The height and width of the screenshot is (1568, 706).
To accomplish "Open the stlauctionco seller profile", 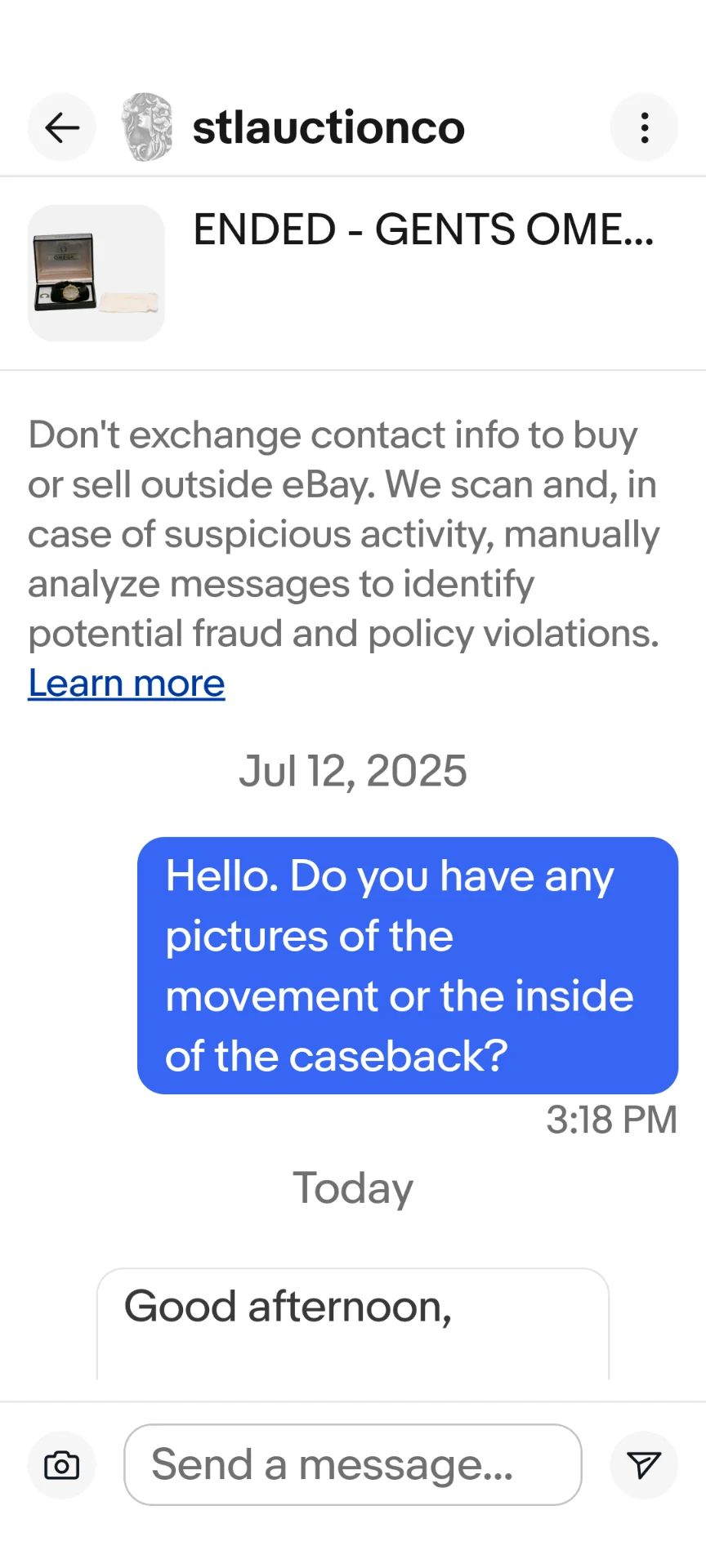I will point(327,127).
